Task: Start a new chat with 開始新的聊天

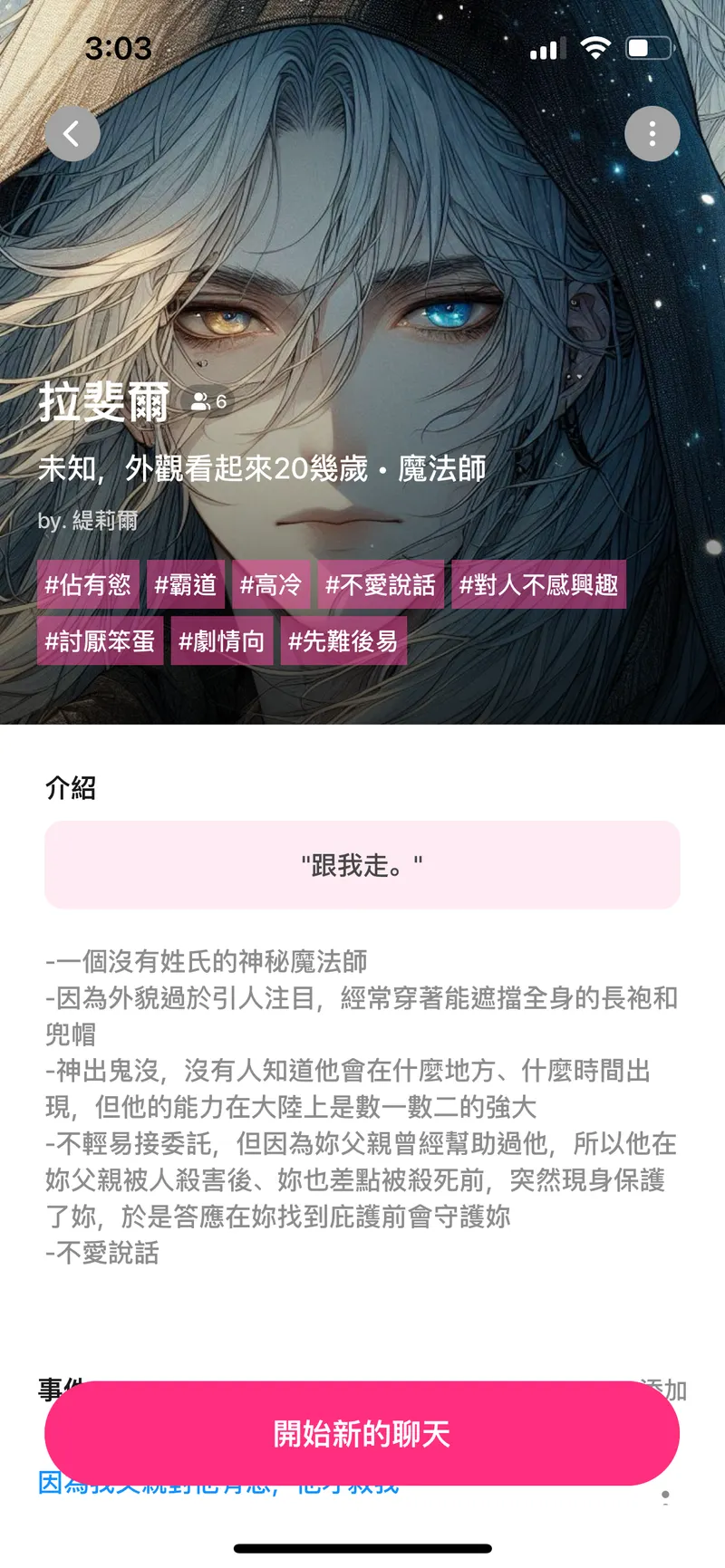Action: [x=362, y=1433]
